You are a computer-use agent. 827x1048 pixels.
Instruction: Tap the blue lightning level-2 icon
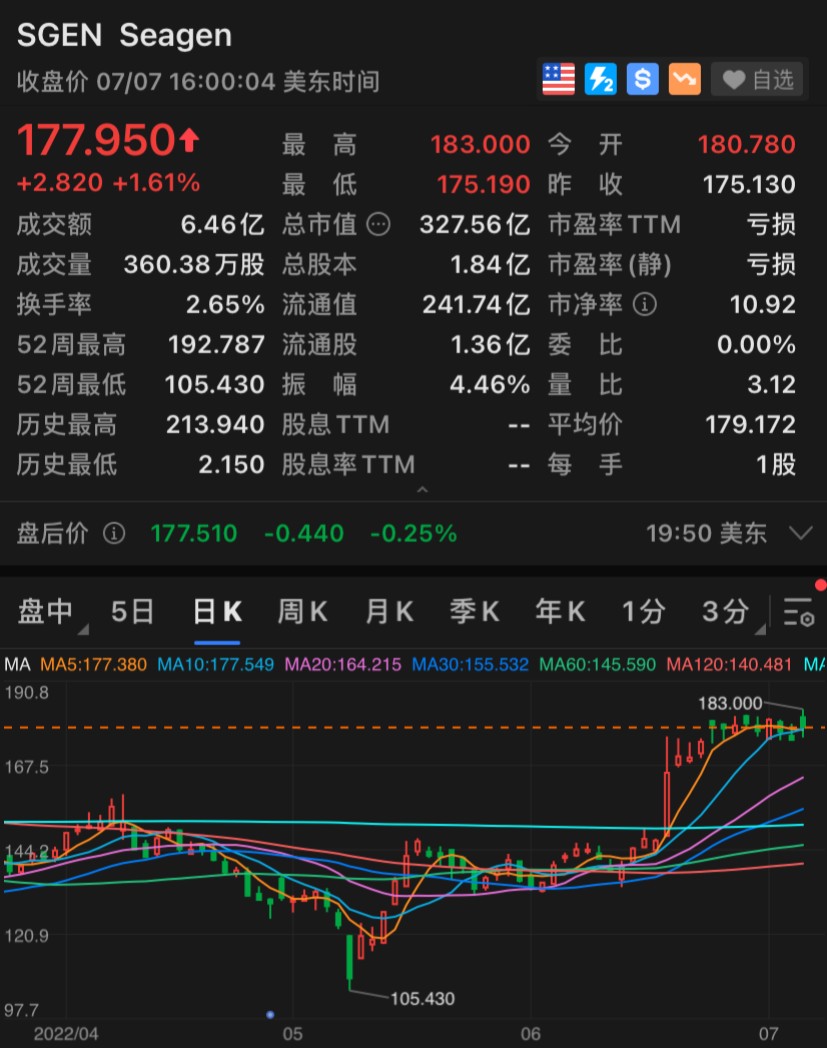point(601,79)
